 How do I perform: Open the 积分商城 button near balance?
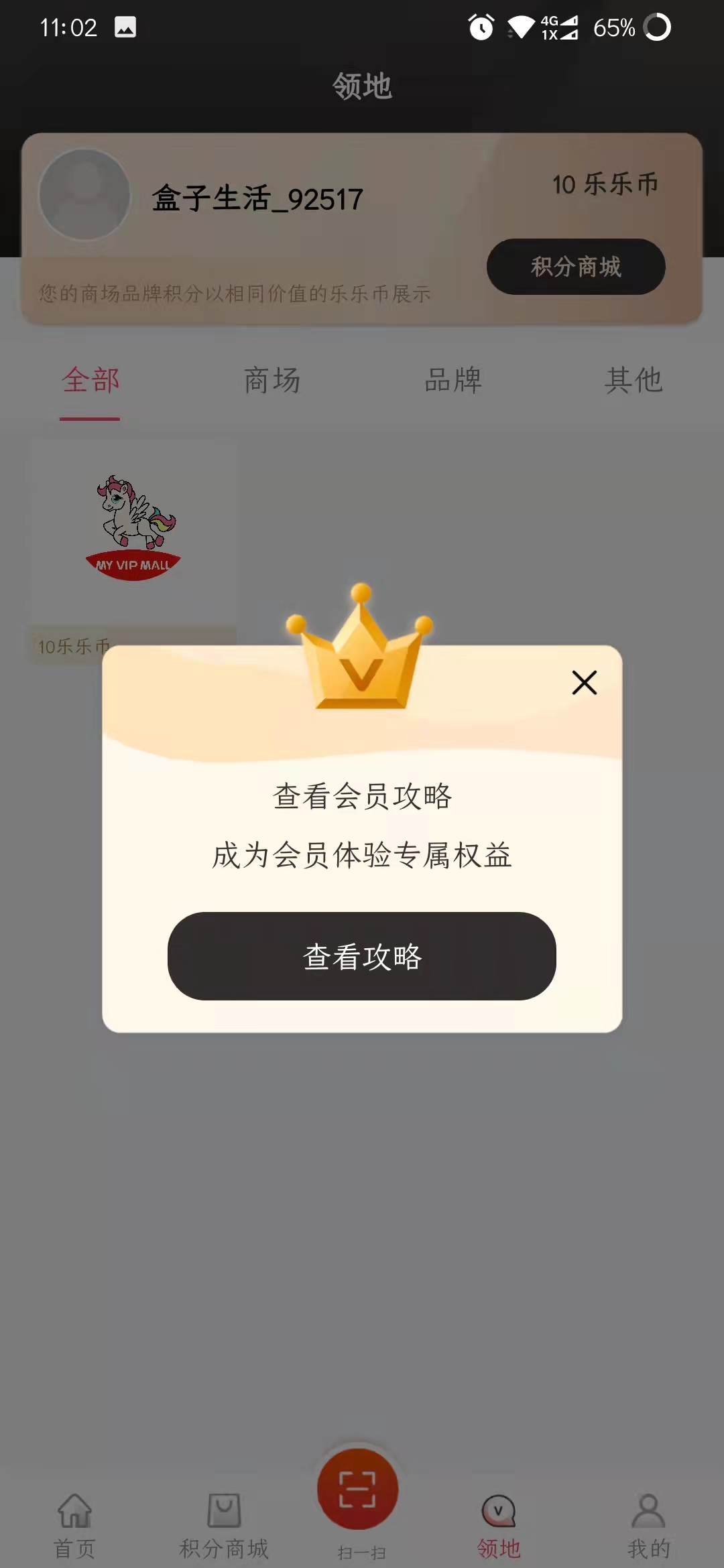click(575, 267)
